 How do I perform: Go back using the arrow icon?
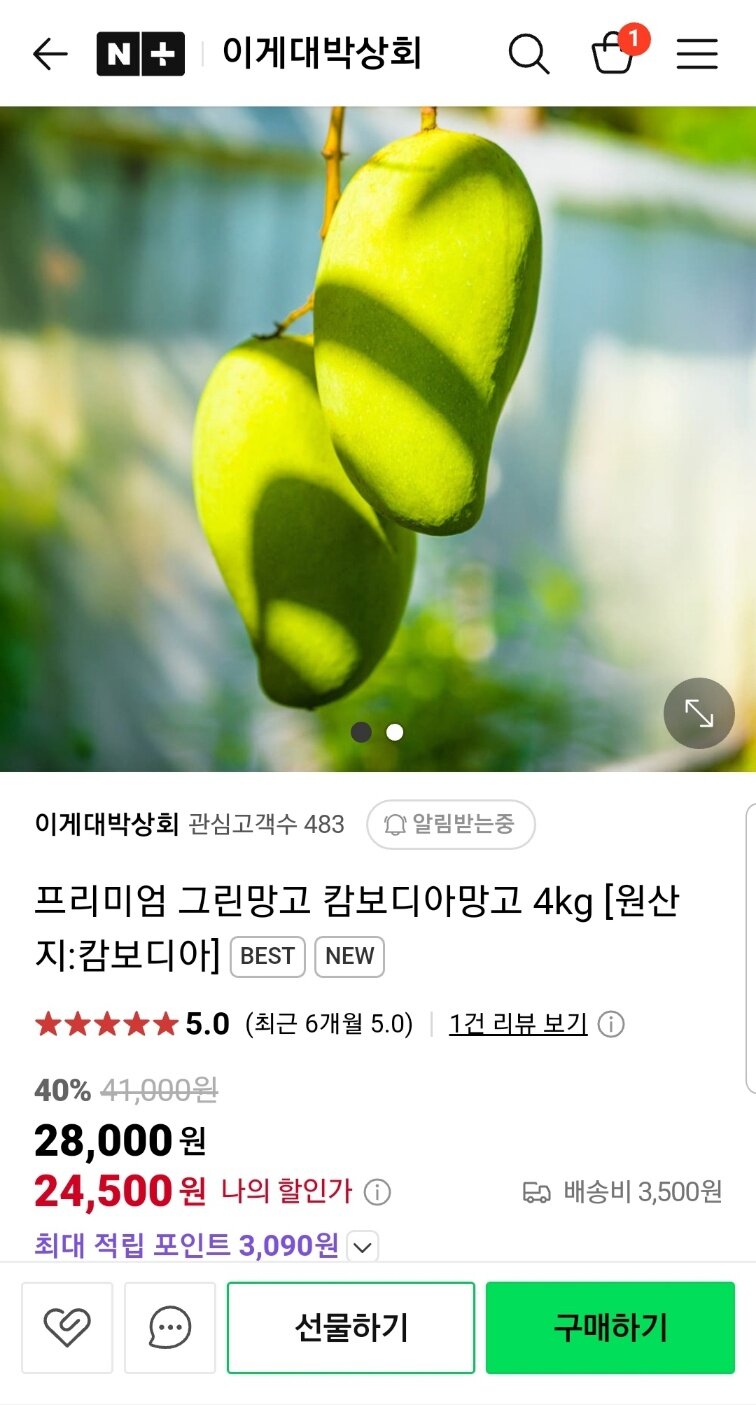[50, 54]
